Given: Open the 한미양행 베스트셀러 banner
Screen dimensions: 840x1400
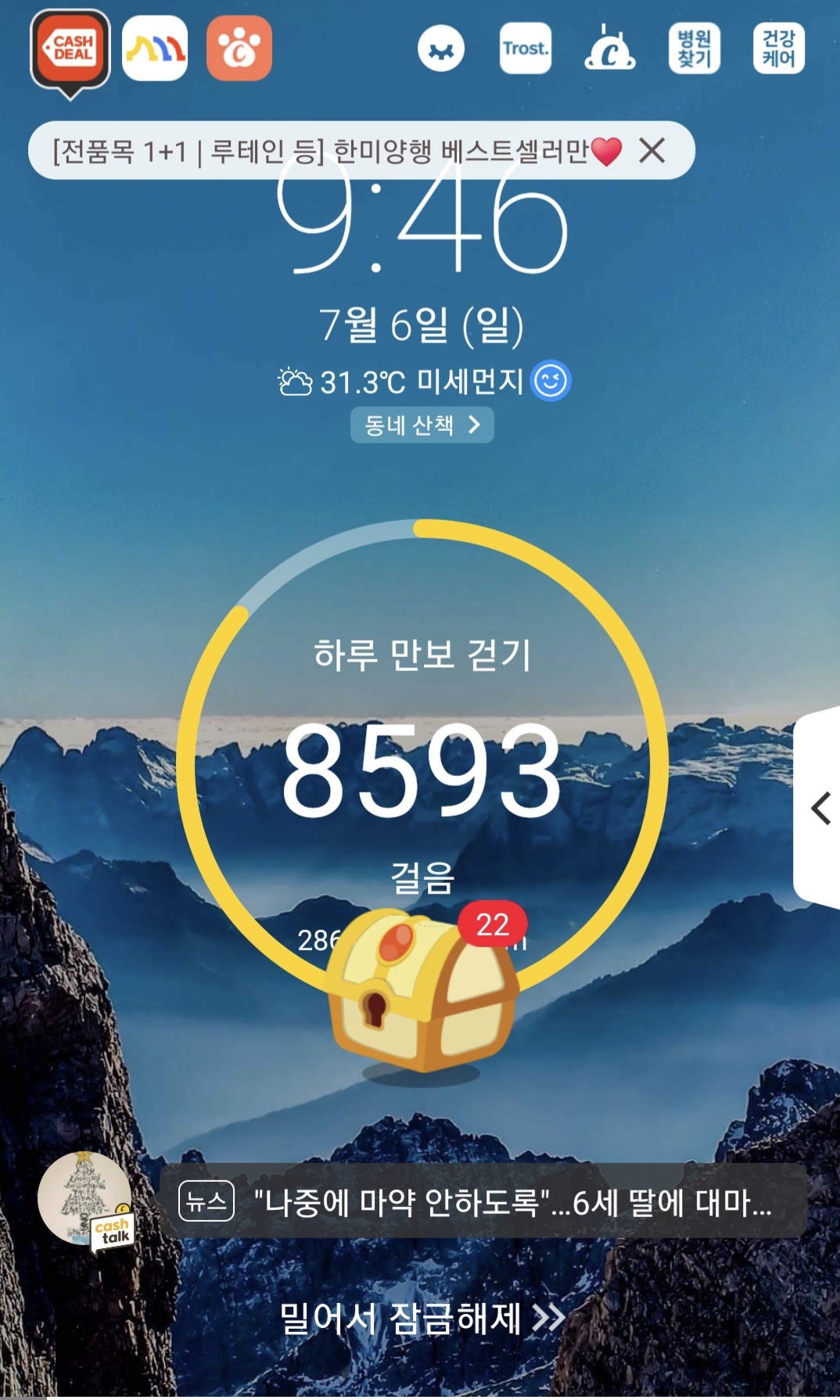Looking at the screenshot, I should point(328,150).
